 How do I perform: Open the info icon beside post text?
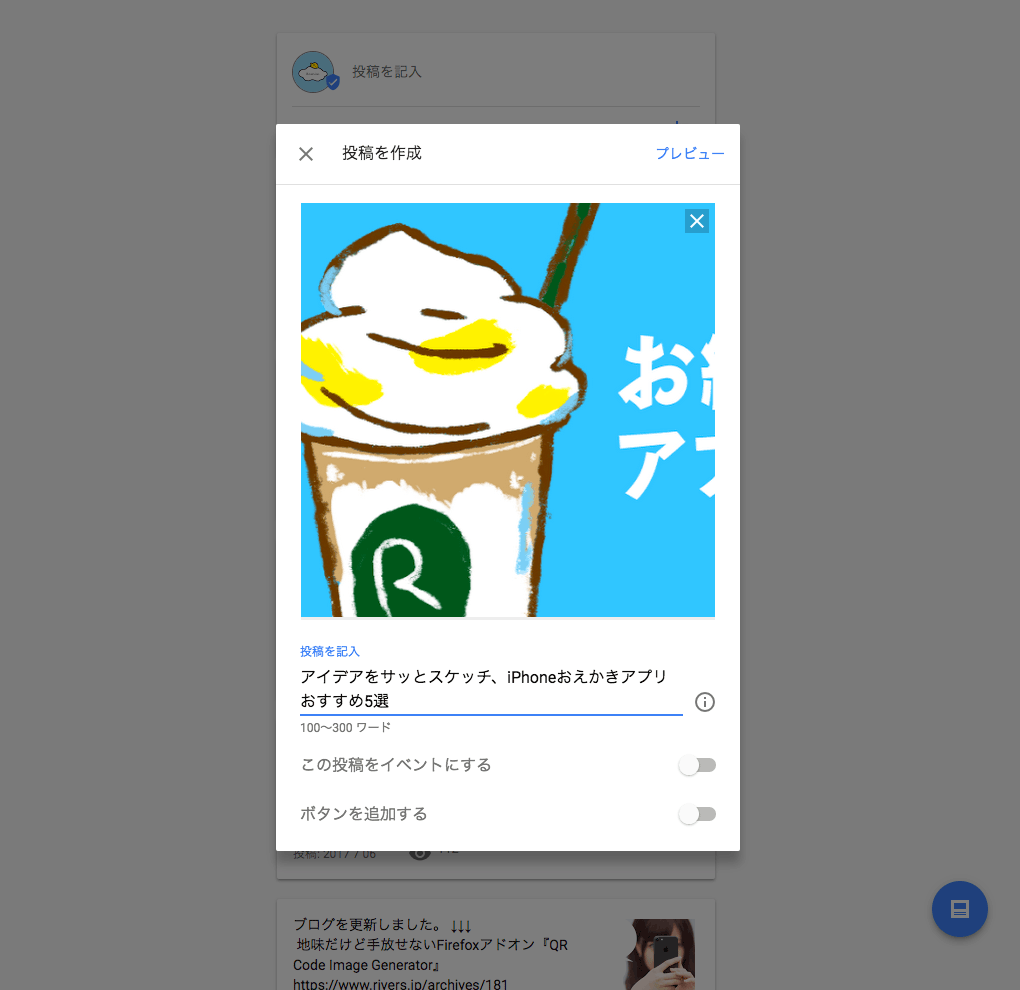[705, 702]
